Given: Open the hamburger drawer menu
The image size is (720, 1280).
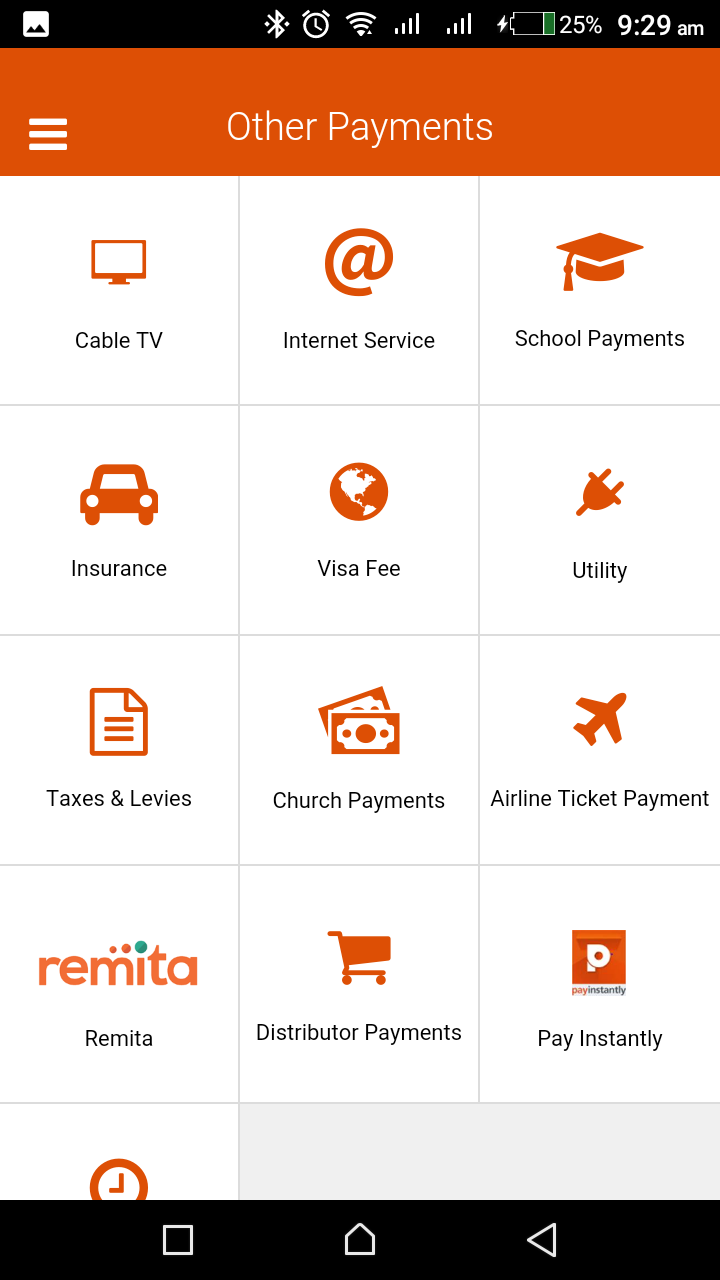Looking at the screenshot, I should pyautogui.click(x=48, y=133).
